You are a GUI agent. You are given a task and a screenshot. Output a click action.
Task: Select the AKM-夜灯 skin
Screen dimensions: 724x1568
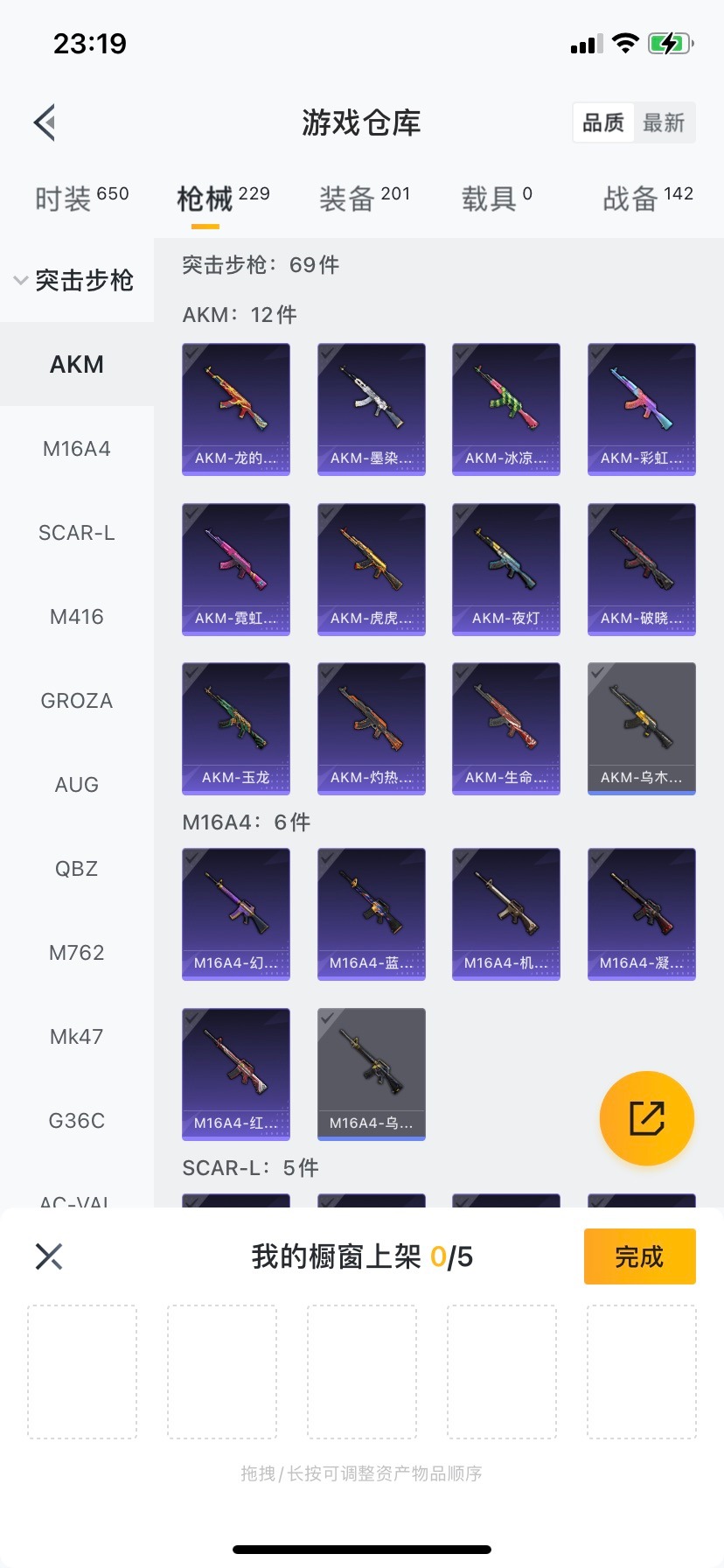click(x=506, y=569)
